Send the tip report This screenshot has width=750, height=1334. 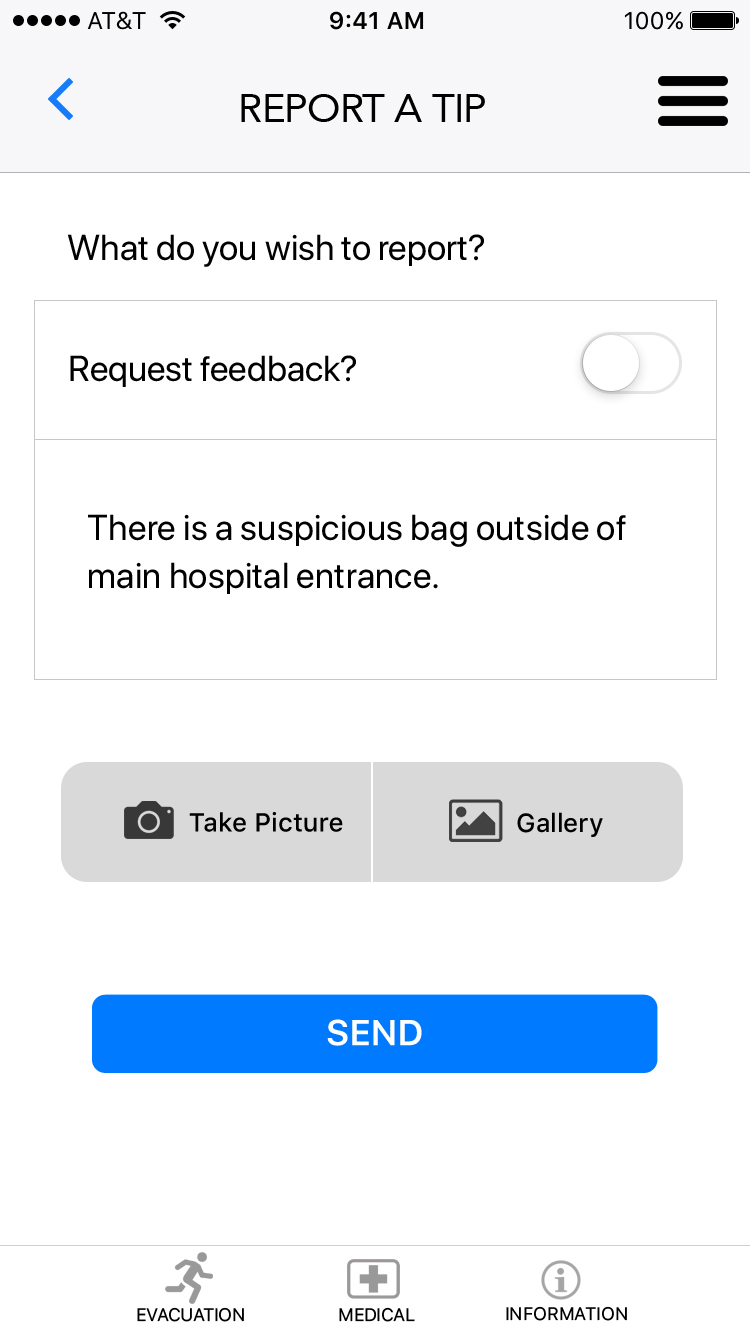pos(374,1033)
